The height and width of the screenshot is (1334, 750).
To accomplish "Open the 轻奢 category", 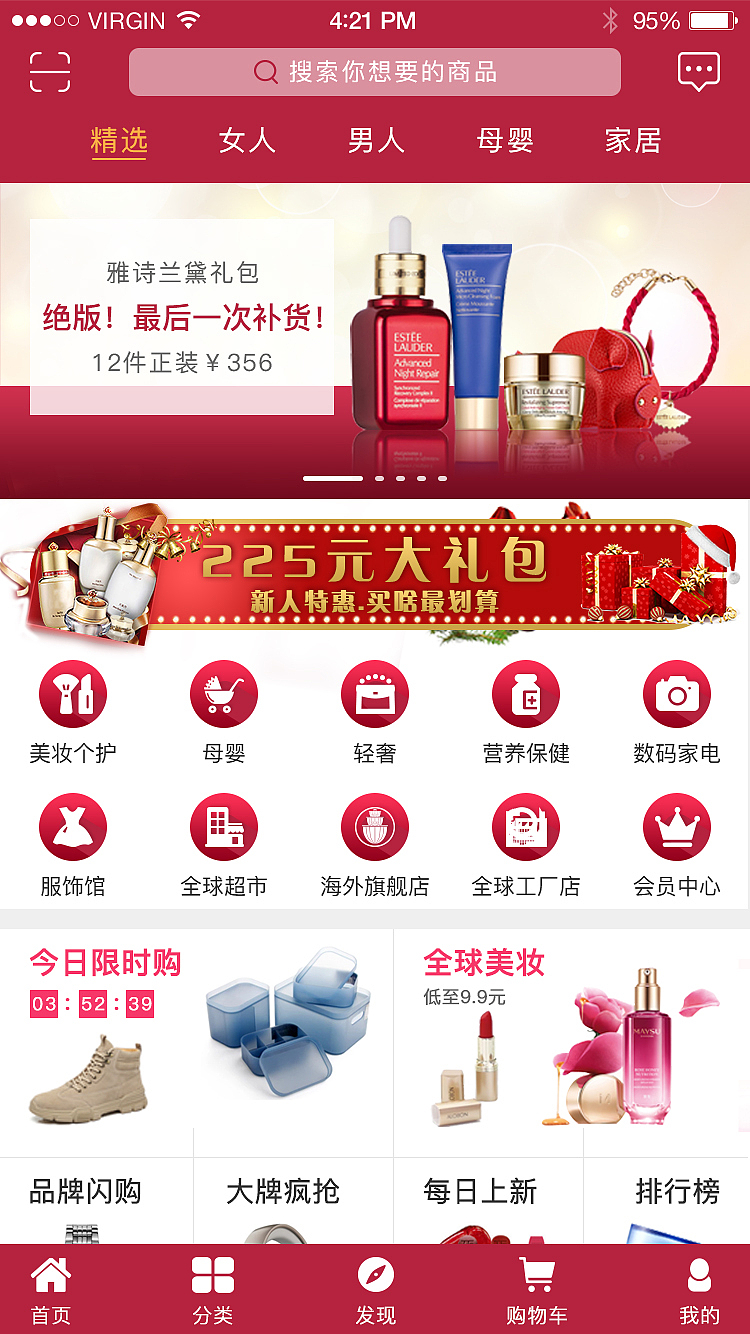I will pyautogui.click(x=375, y=712).
